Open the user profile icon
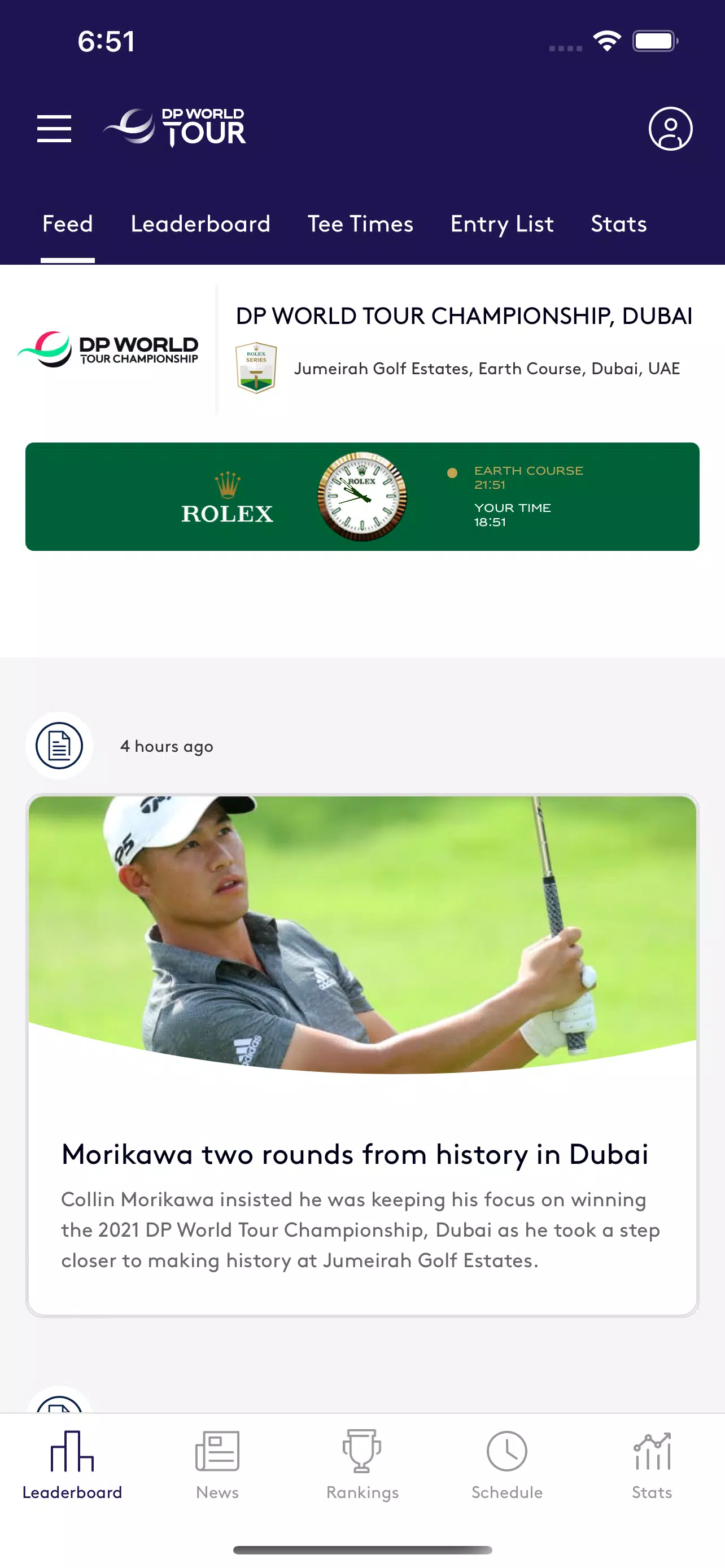Image resolution: width=725 pixels, height=1568 pixels. [670, 129]
